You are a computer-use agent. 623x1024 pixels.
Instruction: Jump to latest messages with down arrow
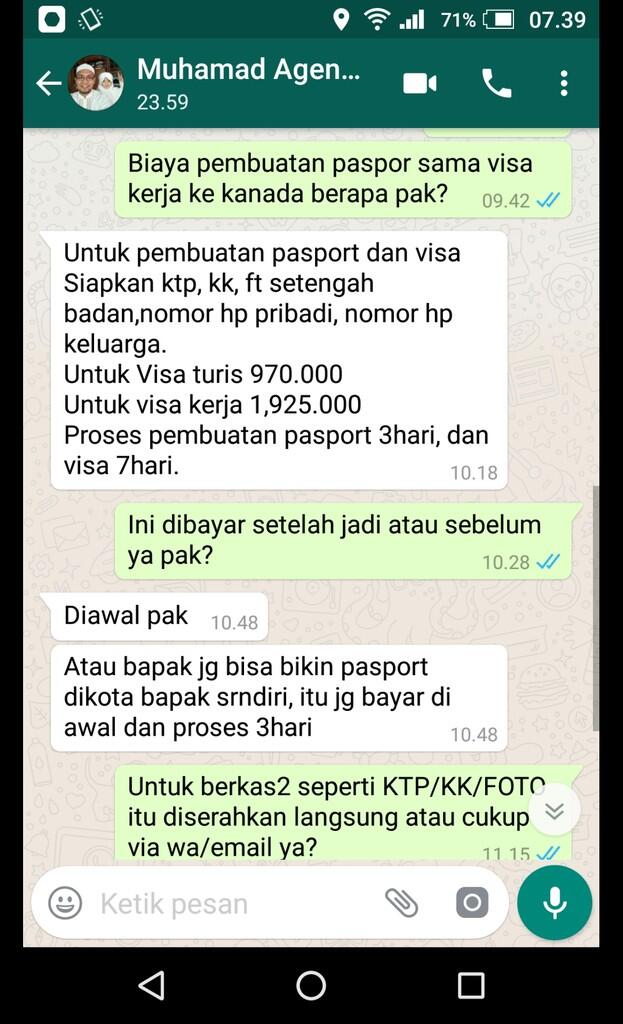(x=554, y=811)
